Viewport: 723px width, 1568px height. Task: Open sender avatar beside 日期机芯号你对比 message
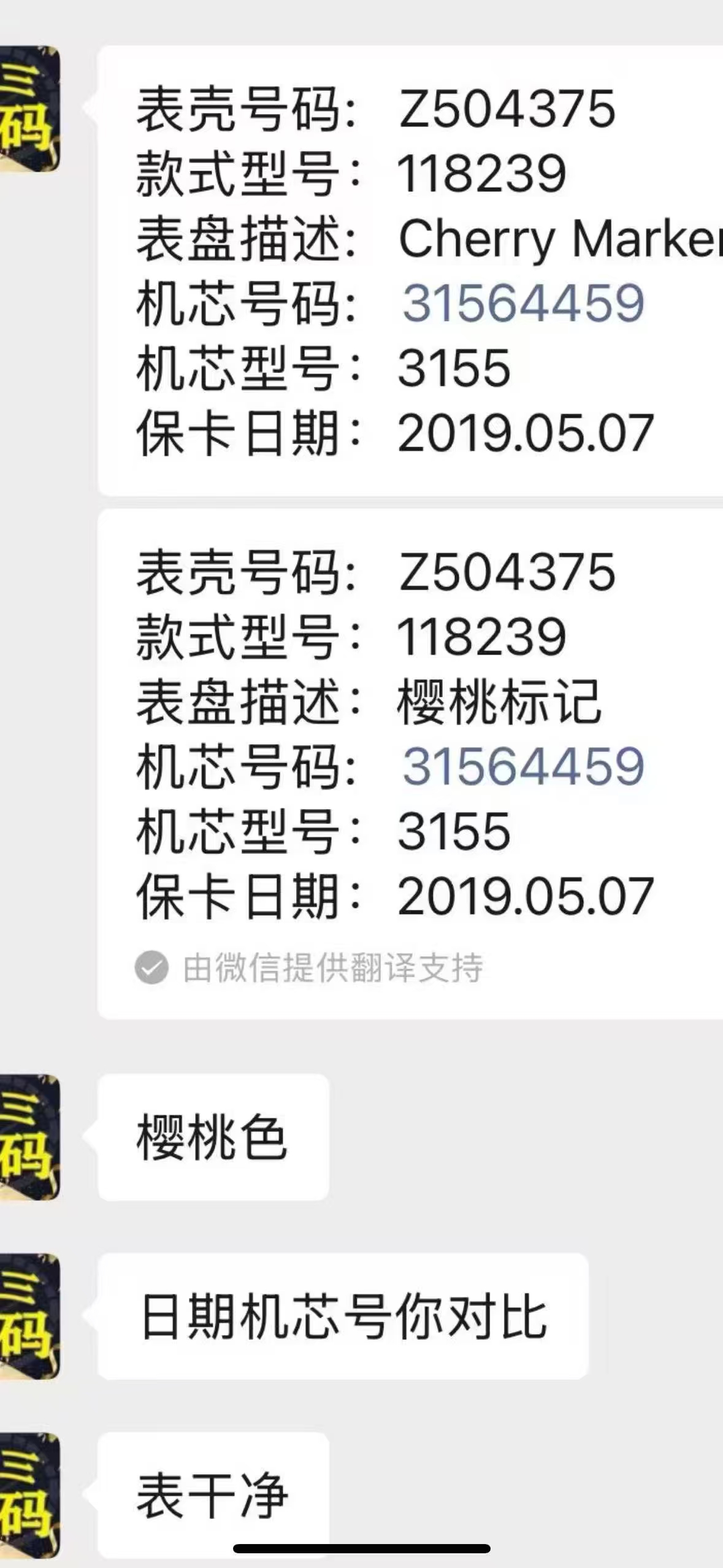click(x=29, y=1316)
